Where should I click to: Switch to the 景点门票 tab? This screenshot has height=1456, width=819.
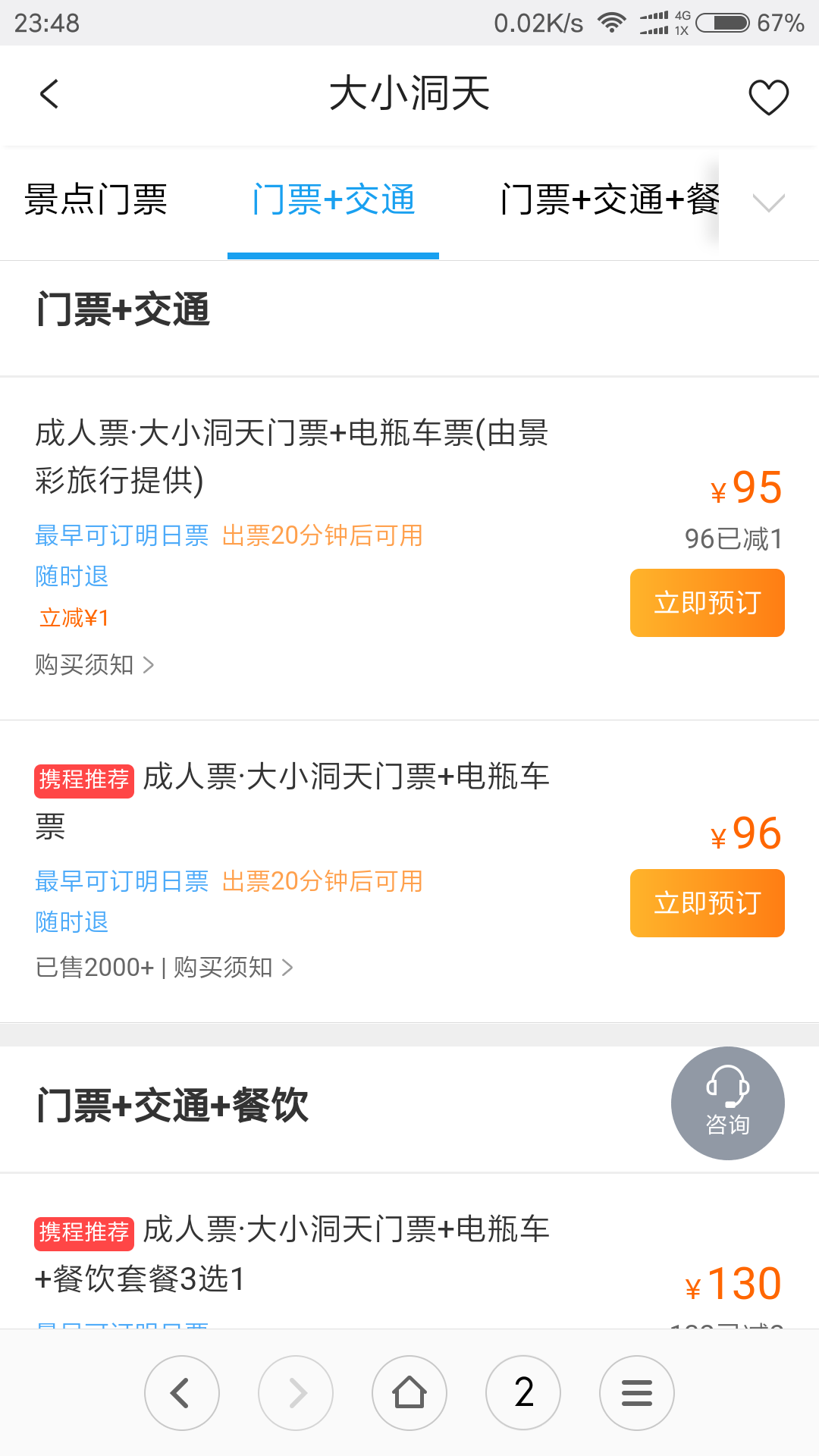[96, 200]
